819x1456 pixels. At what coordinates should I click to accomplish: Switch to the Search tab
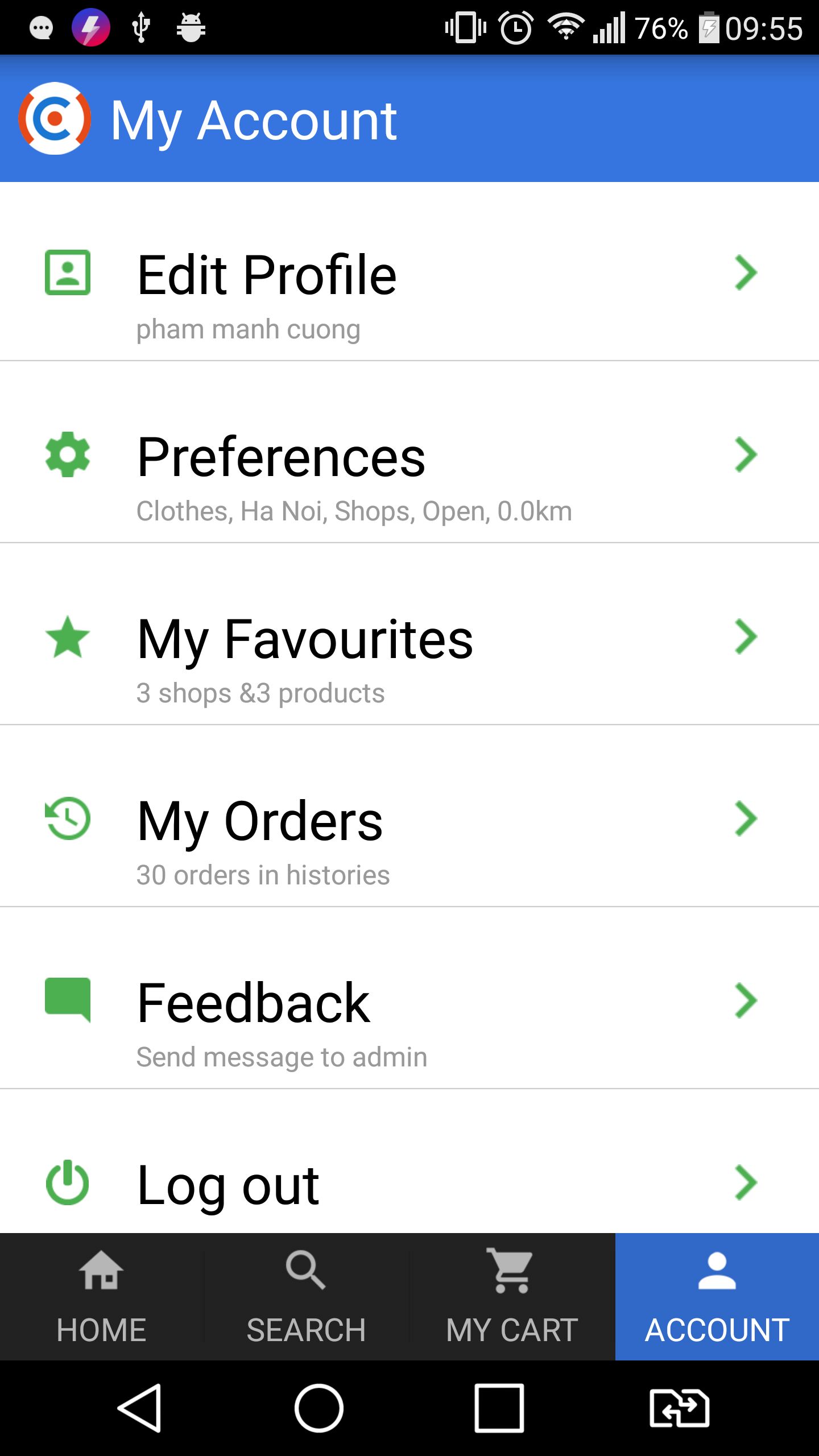[306, 1298]
